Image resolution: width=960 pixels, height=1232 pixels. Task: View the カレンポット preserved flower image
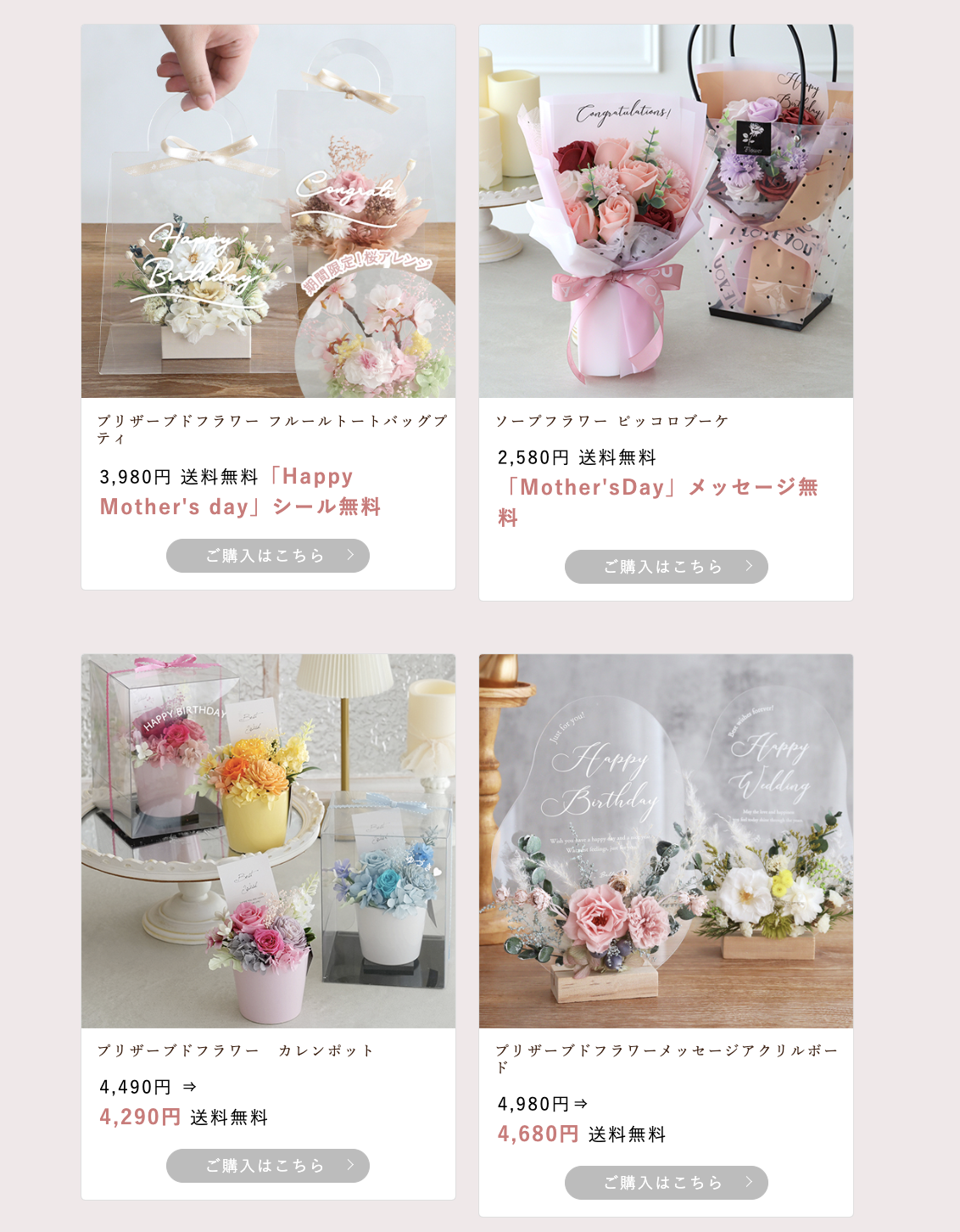pyautogui.click(x=268, y=841)
